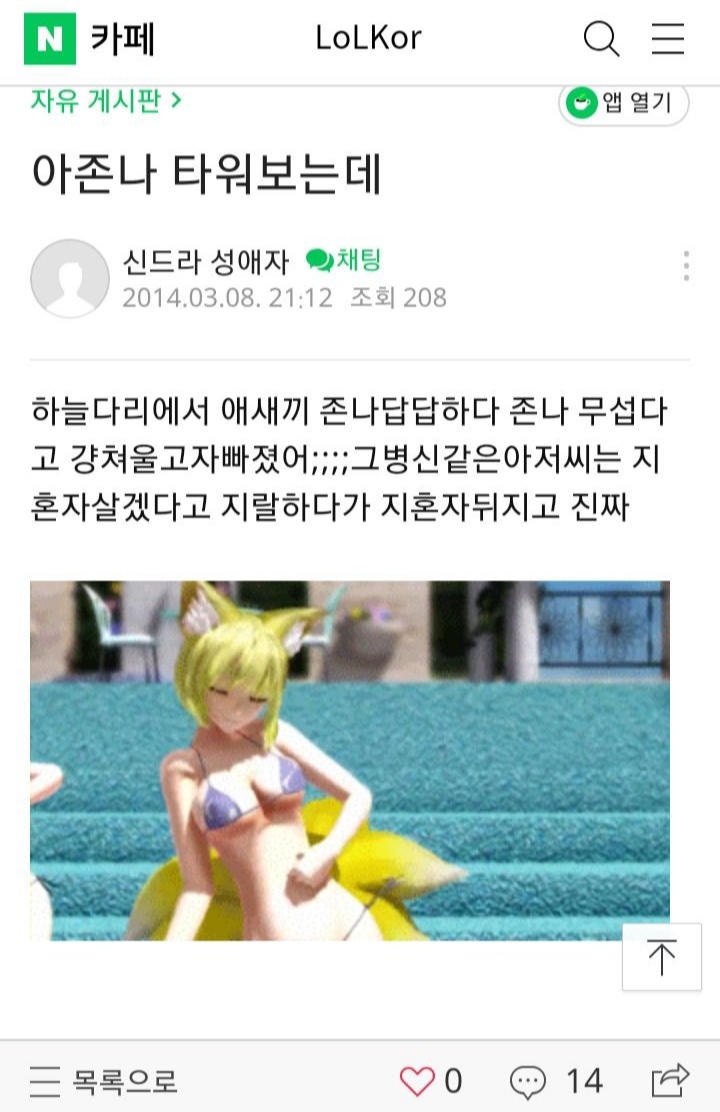Jump to top with arrow button
The width and height of the screenshot is (720, 1112).
pyautogui.click(x=661, y=957)
